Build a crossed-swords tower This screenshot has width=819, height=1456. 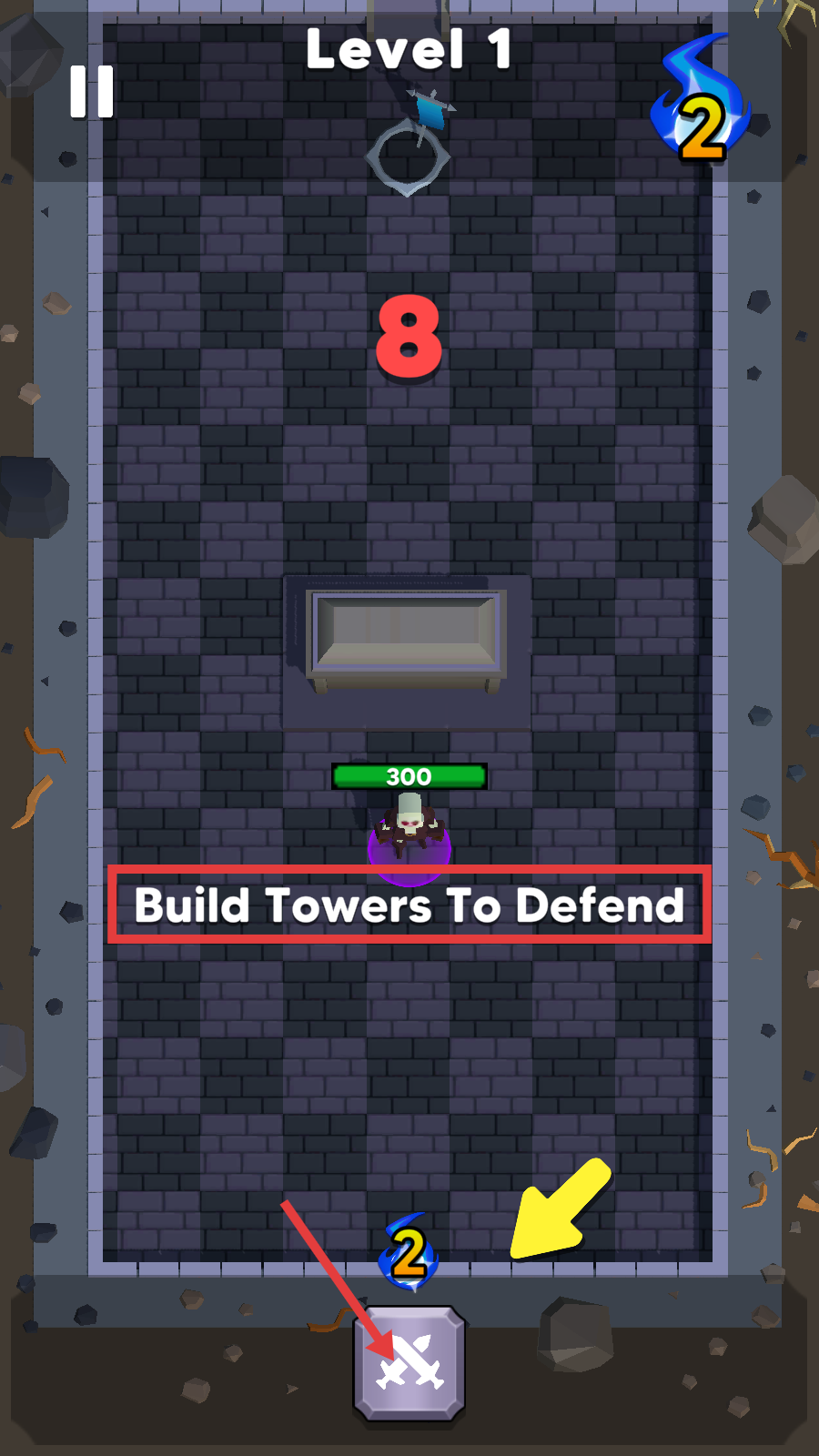(409, 1362)
